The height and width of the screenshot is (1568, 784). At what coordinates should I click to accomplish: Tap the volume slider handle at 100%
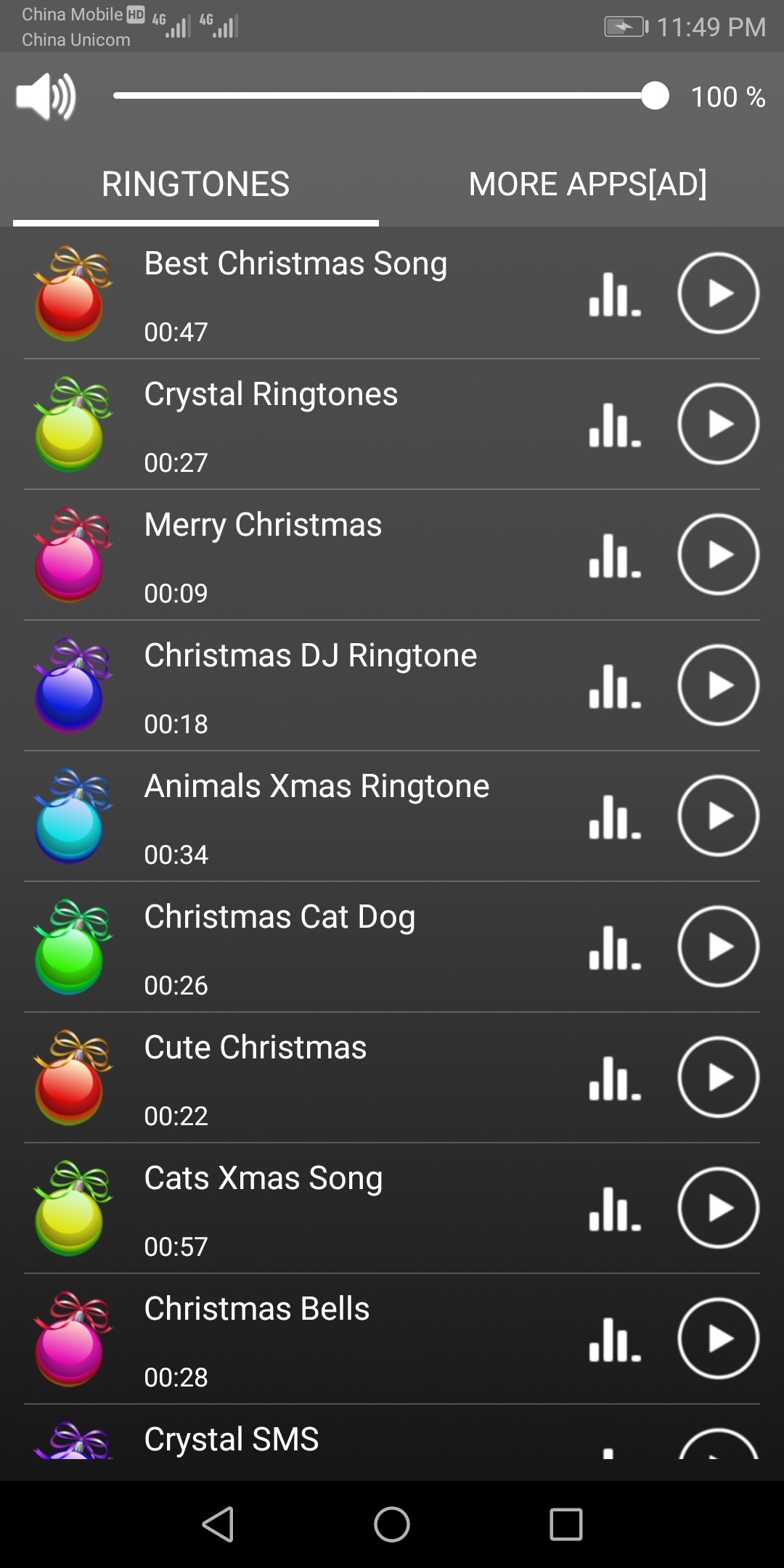coord(655,96)
